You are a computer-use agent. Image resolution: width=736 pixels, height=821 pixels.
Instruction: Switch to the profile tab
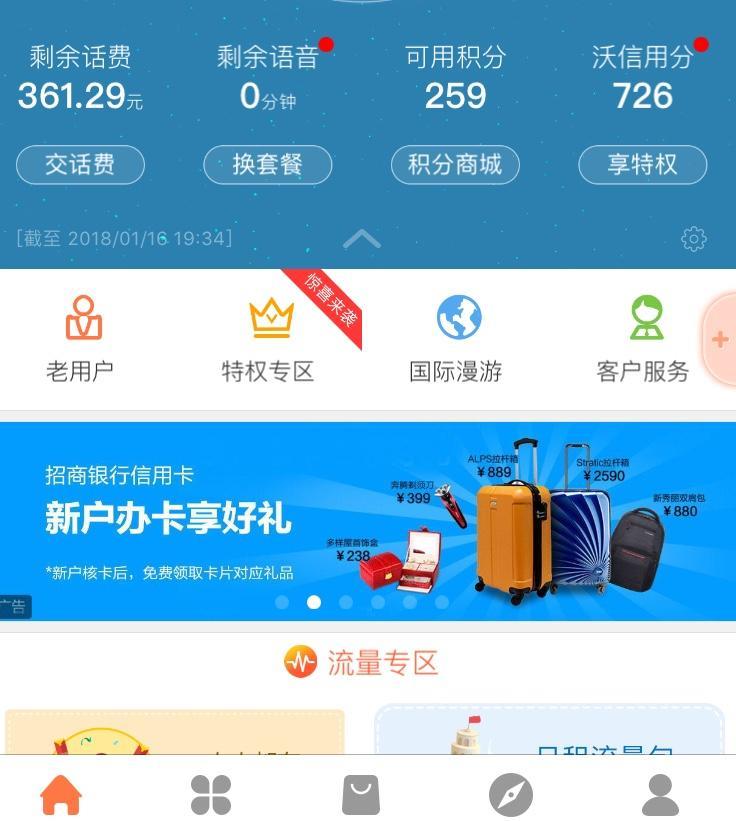click(660, 794)
